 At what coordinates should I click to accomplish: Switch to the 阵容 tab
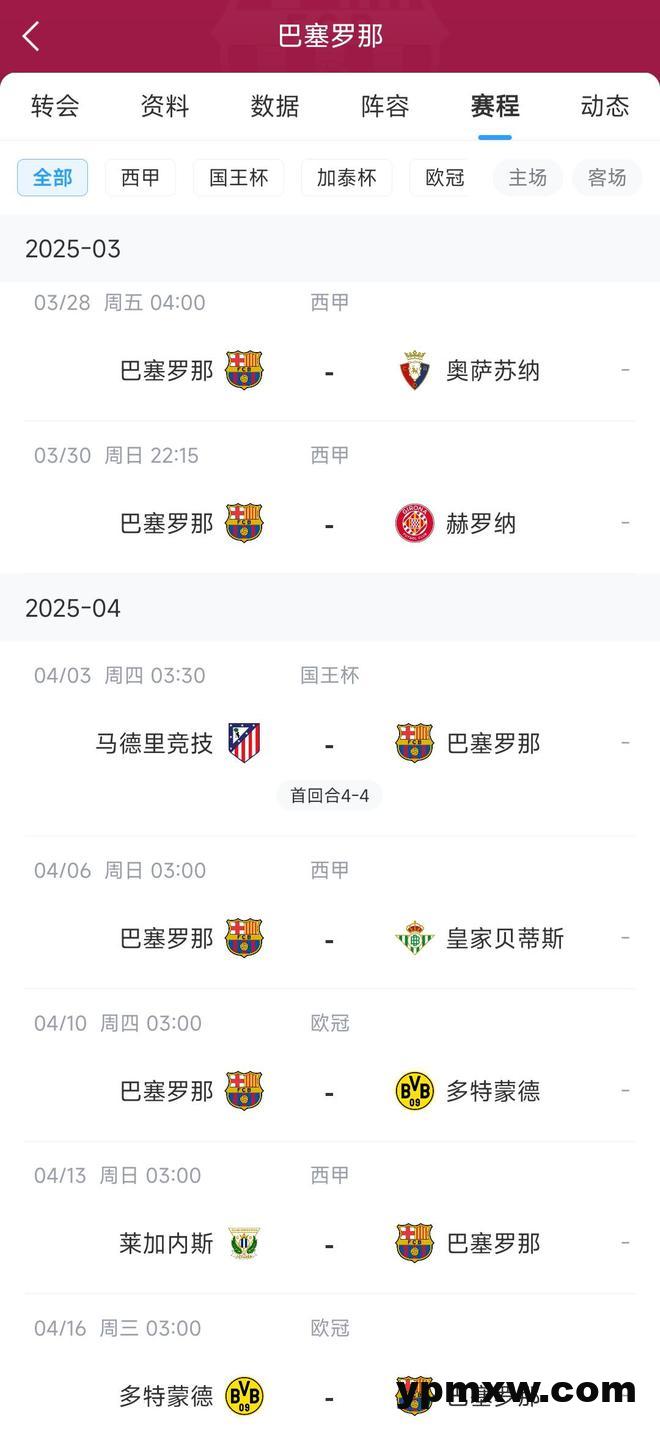click(385, 106)
